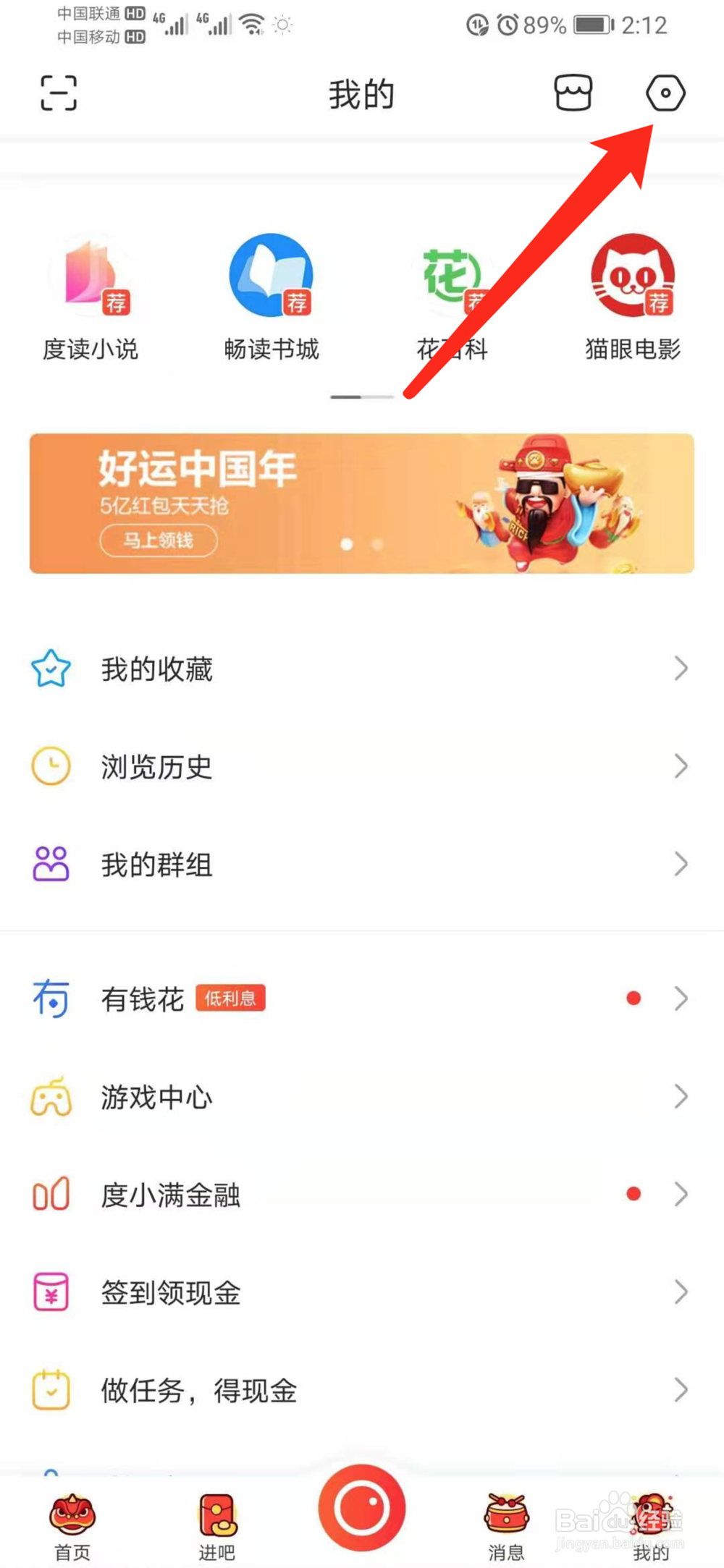724x1568 pixels.
Task: Open the scan QR code icon
Action: (58, 93)
